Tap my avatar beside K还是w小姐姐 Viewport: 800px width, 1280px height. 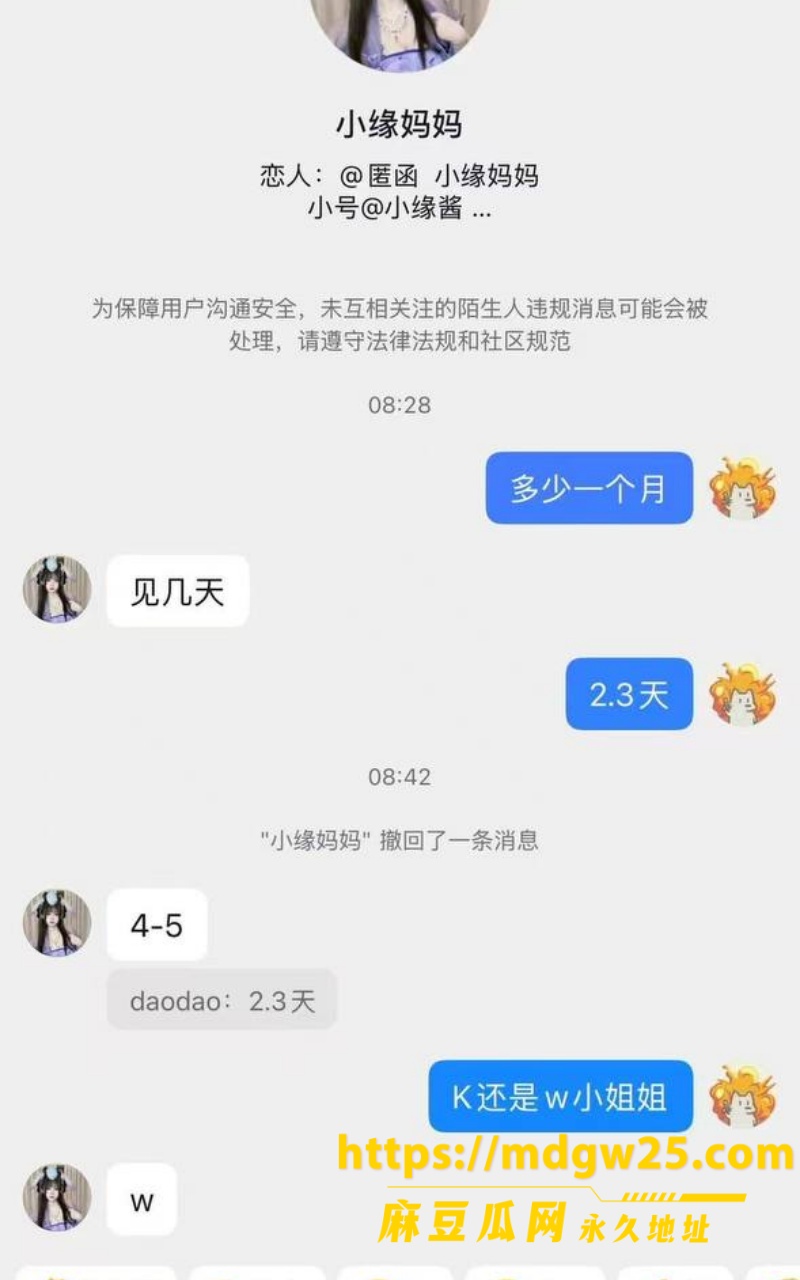(743, 1095)
